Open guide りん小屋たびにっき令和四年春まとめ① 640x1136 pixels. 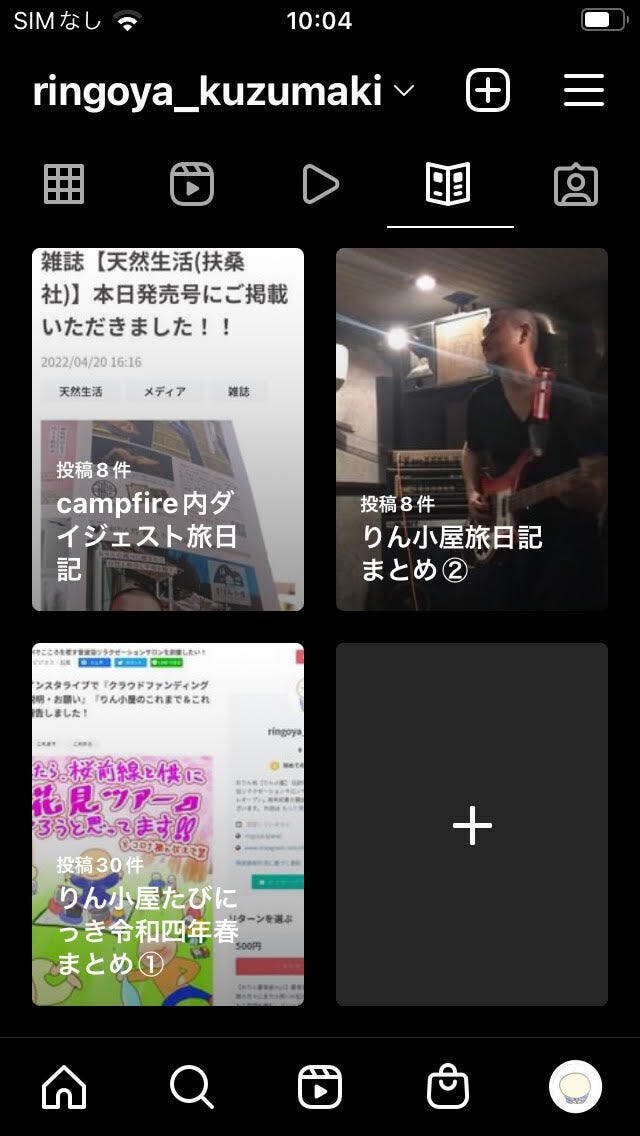pyautogui.click(x=168, y=824)
